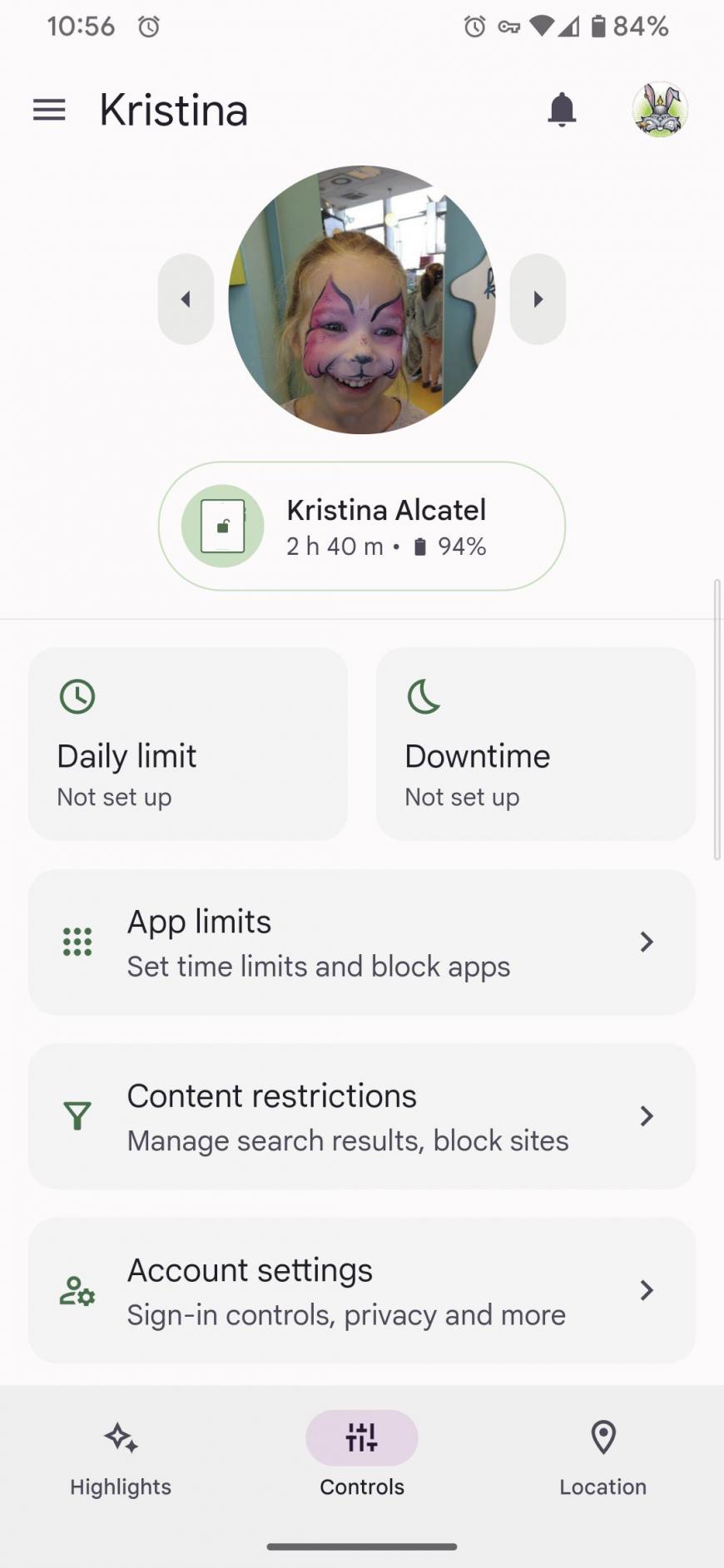Open Content restrictions
Screen dimensions: 724x1568
[x=362, y=1116]
